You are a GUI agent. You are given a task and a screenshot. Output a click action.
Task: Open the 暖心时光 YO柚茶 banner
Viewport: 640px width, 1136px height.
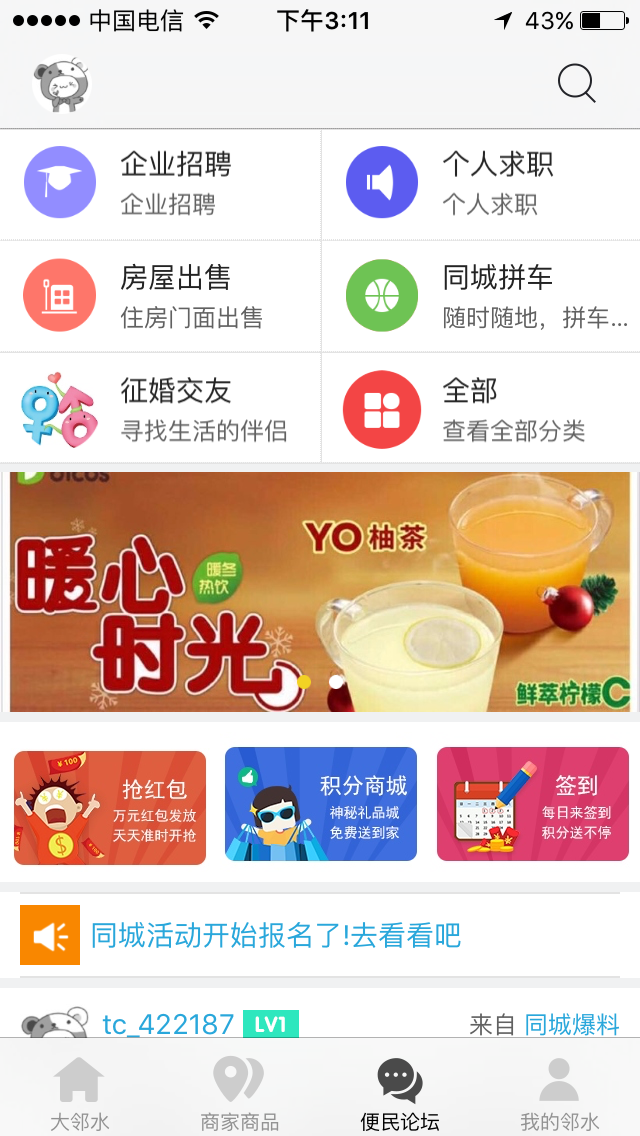pyautogui.click(x=320, y=592)
